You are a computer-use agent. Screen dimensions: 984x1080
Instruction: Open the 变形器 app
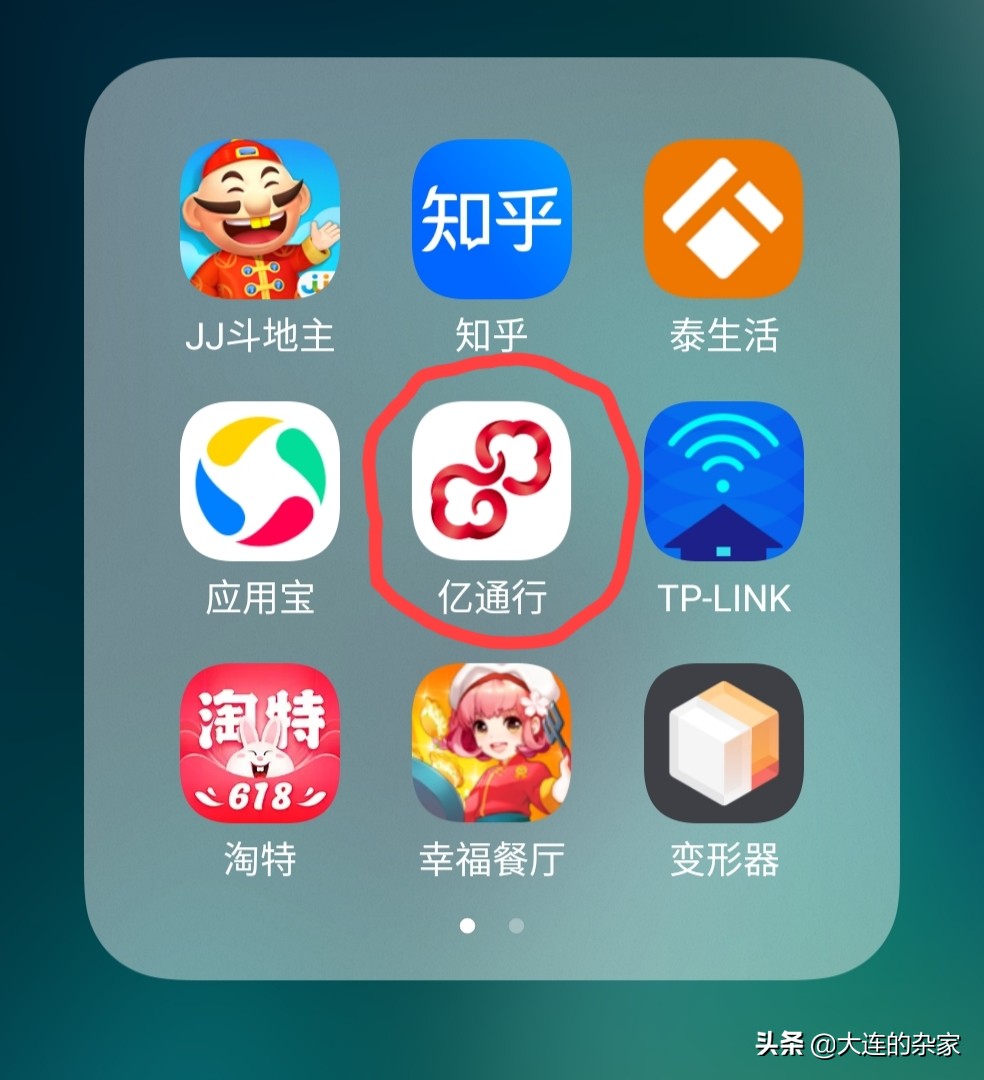click(723, 743)
